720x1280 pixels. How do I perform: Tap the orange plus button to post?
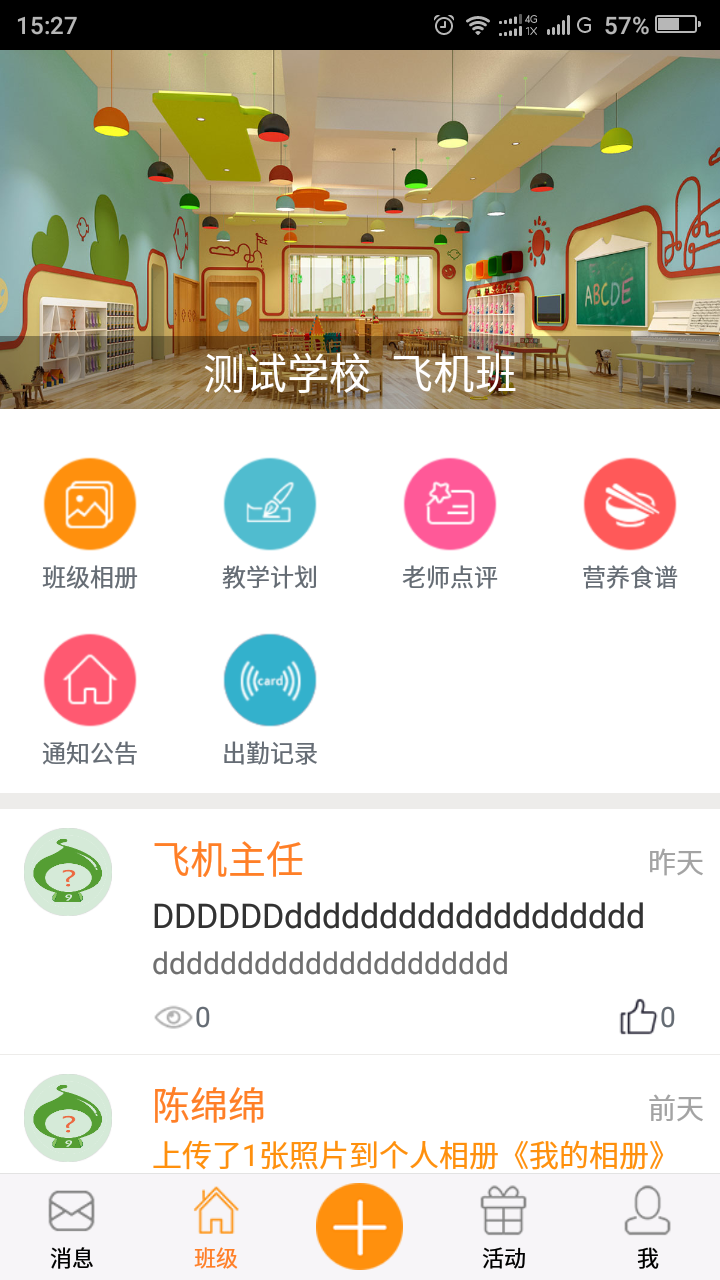coord(360,1227)
